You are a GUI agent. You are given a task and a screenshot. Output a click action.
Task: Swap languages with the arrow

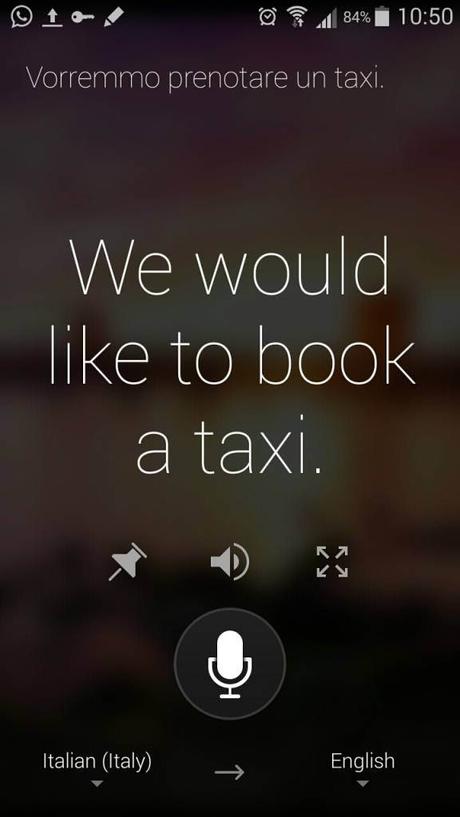[229, 772]
